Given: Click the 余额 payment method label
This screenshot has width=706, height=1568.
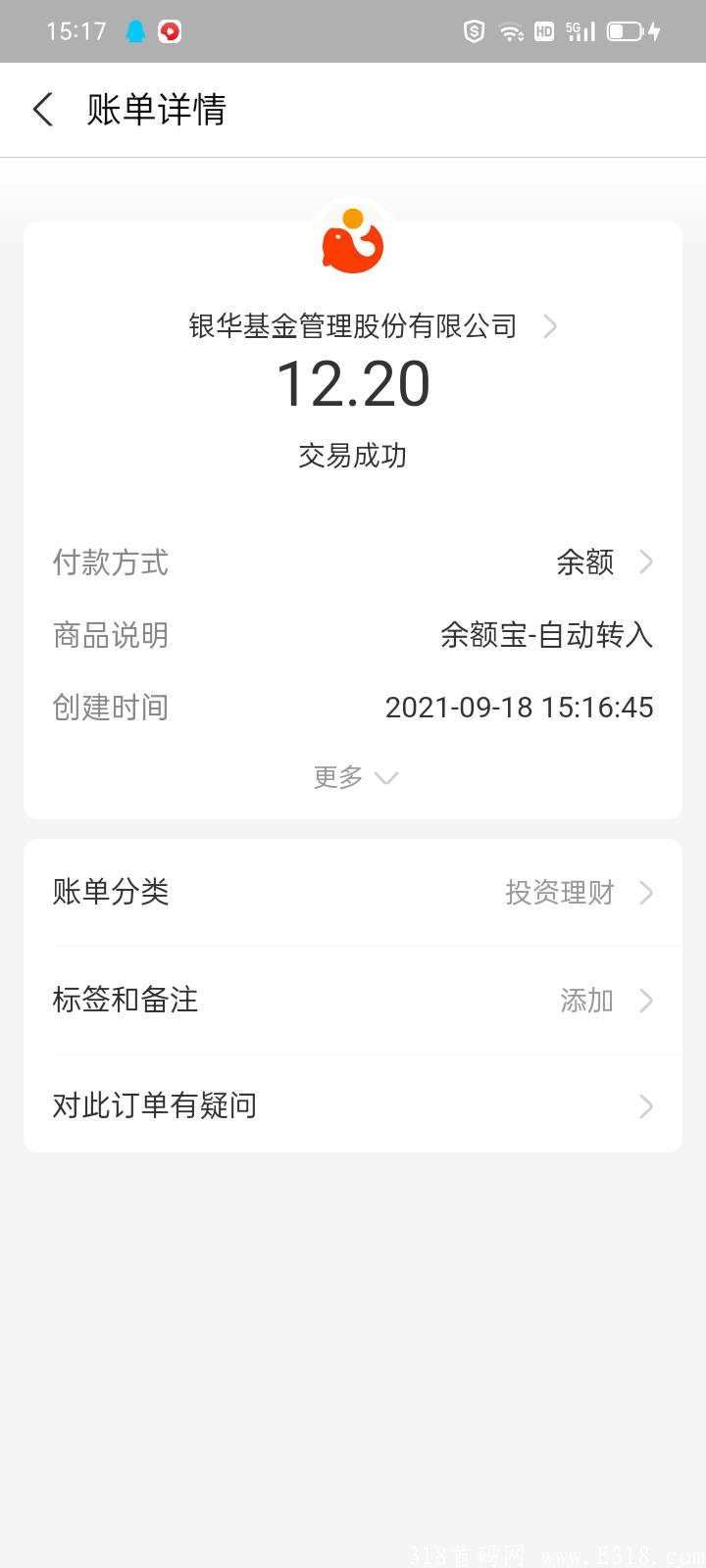Looking at the screenshot, I should click(585, 563).
